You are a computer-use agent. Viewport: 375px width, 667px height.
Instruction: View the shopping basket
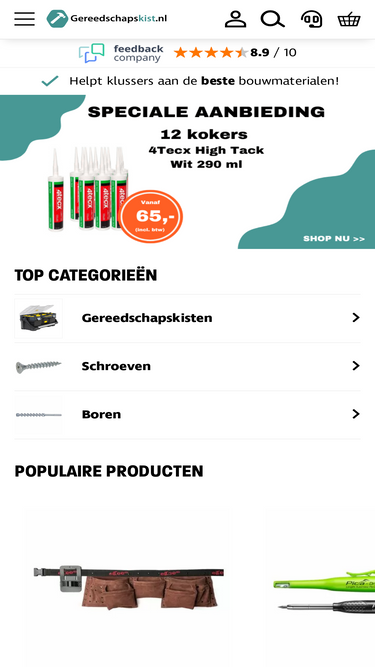[x=349, y=19]
